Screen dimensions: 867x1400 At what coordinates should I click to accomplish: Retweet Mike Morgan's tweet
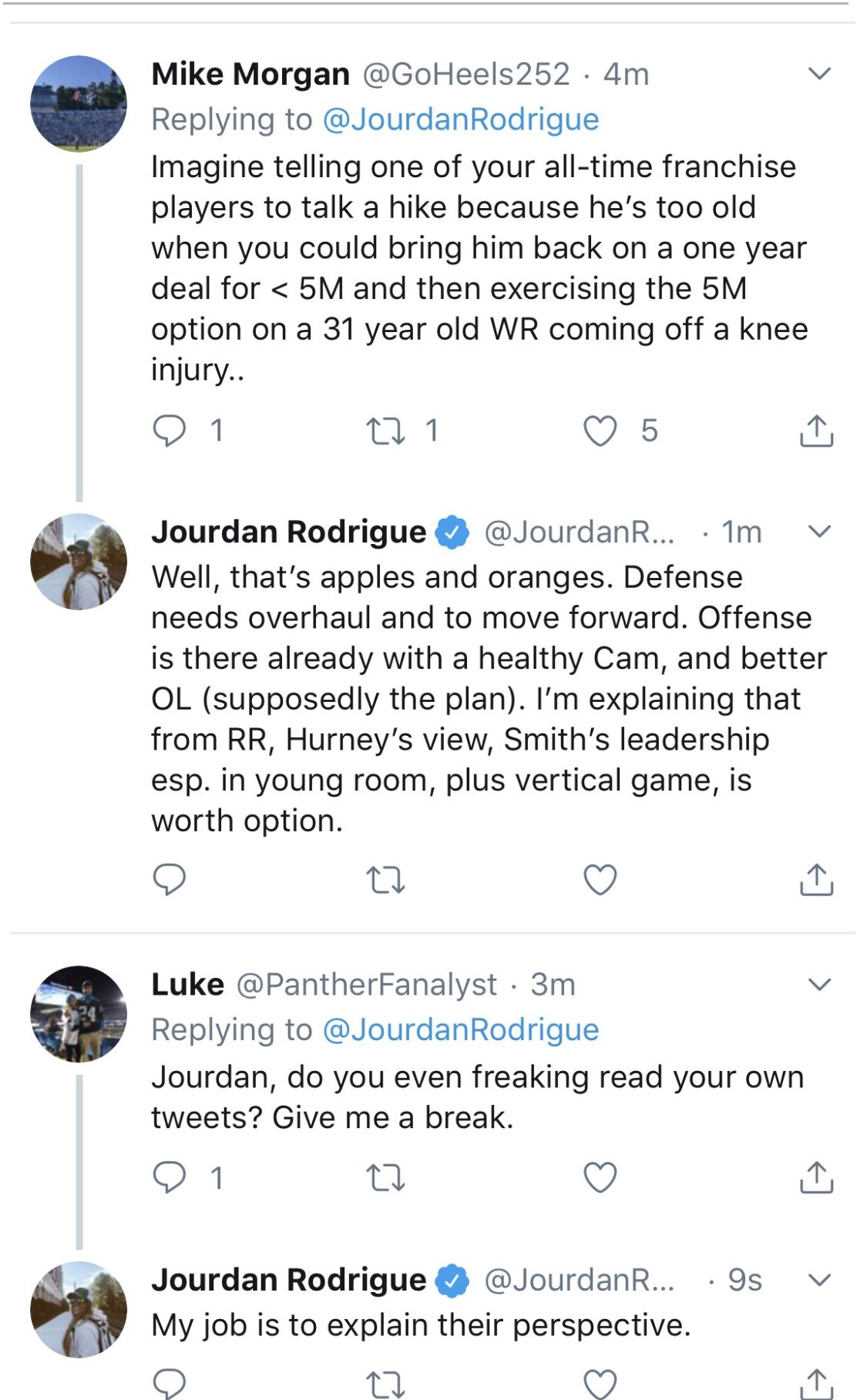pos(385,431)
